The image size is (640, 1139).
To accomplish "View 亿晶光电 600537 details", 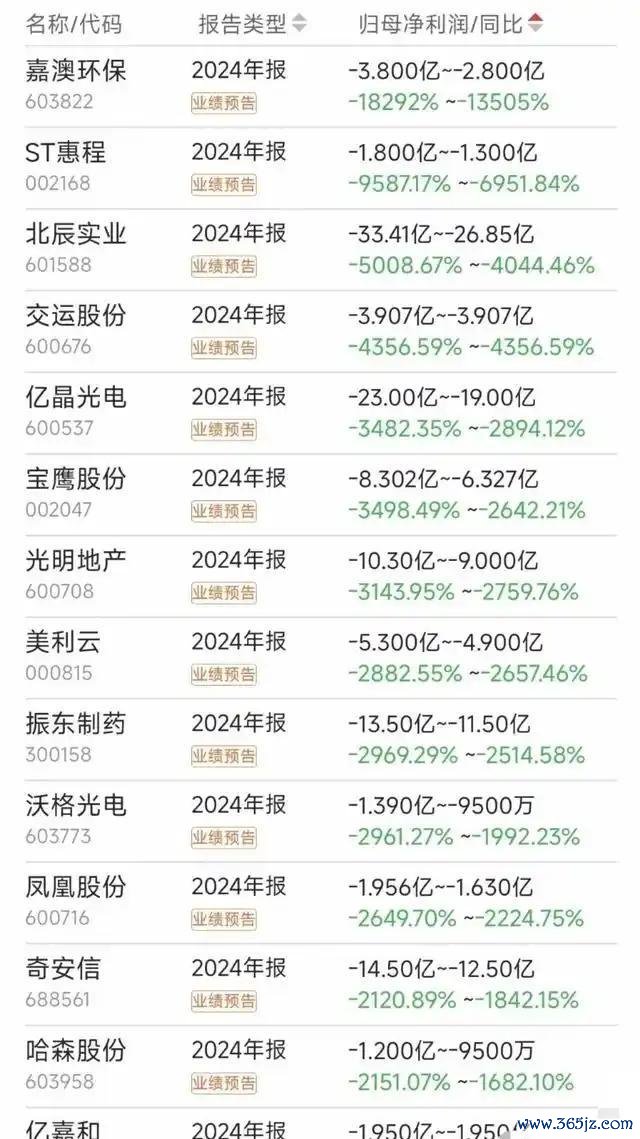I will coord(320,413).
